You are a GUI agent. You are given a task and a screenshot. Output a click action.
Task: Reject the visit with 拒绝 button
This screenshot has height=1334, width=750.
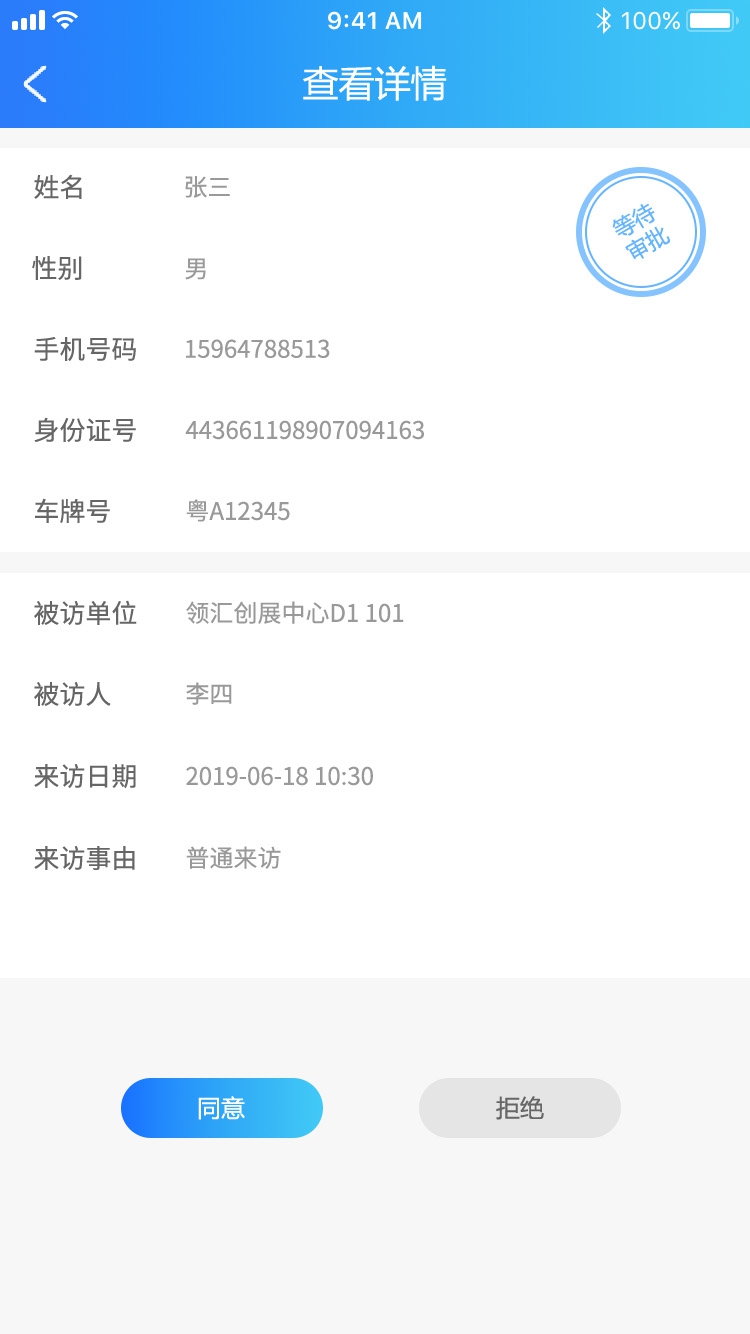520,1108
